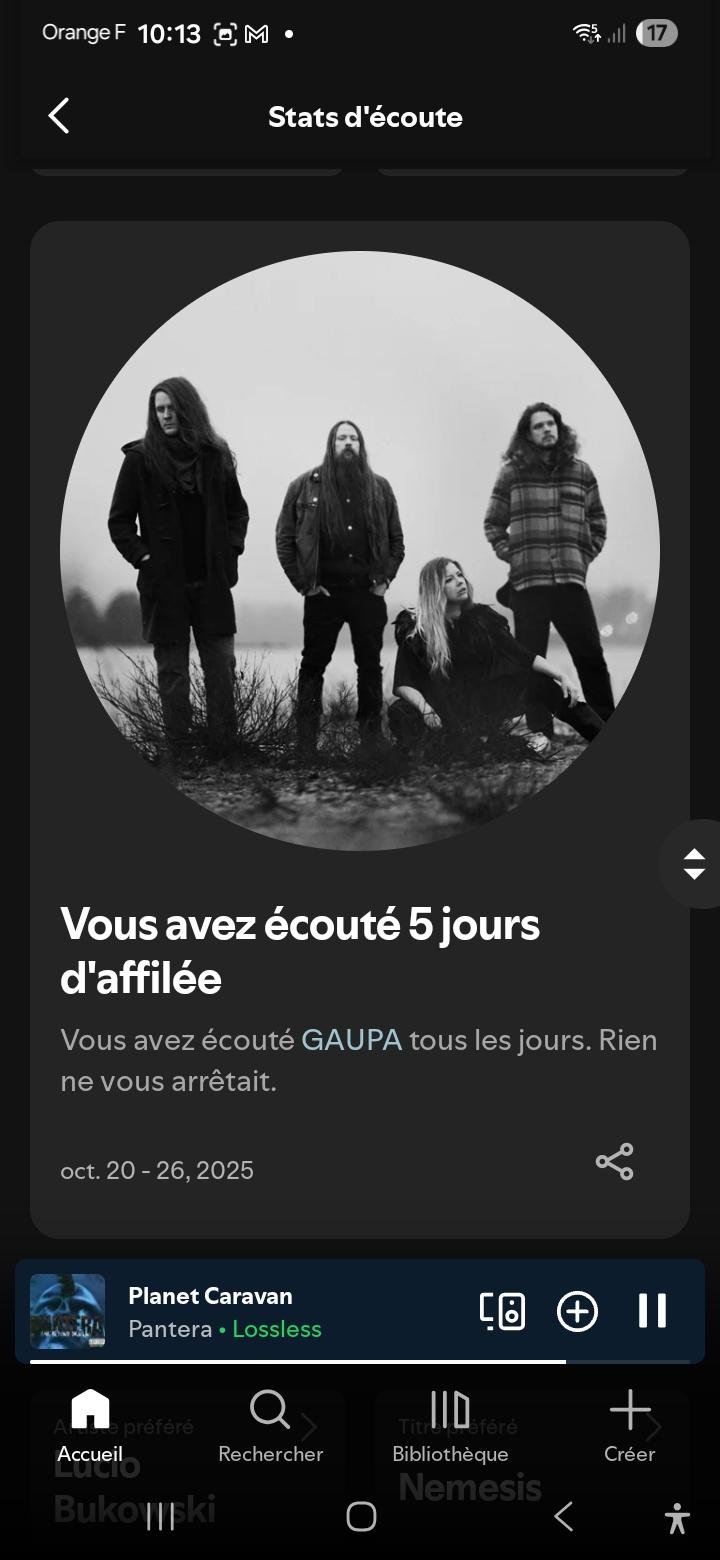Switch to the Rechercher tab
Screen dimensions: 720x1560
click(x=269, y=1432)
